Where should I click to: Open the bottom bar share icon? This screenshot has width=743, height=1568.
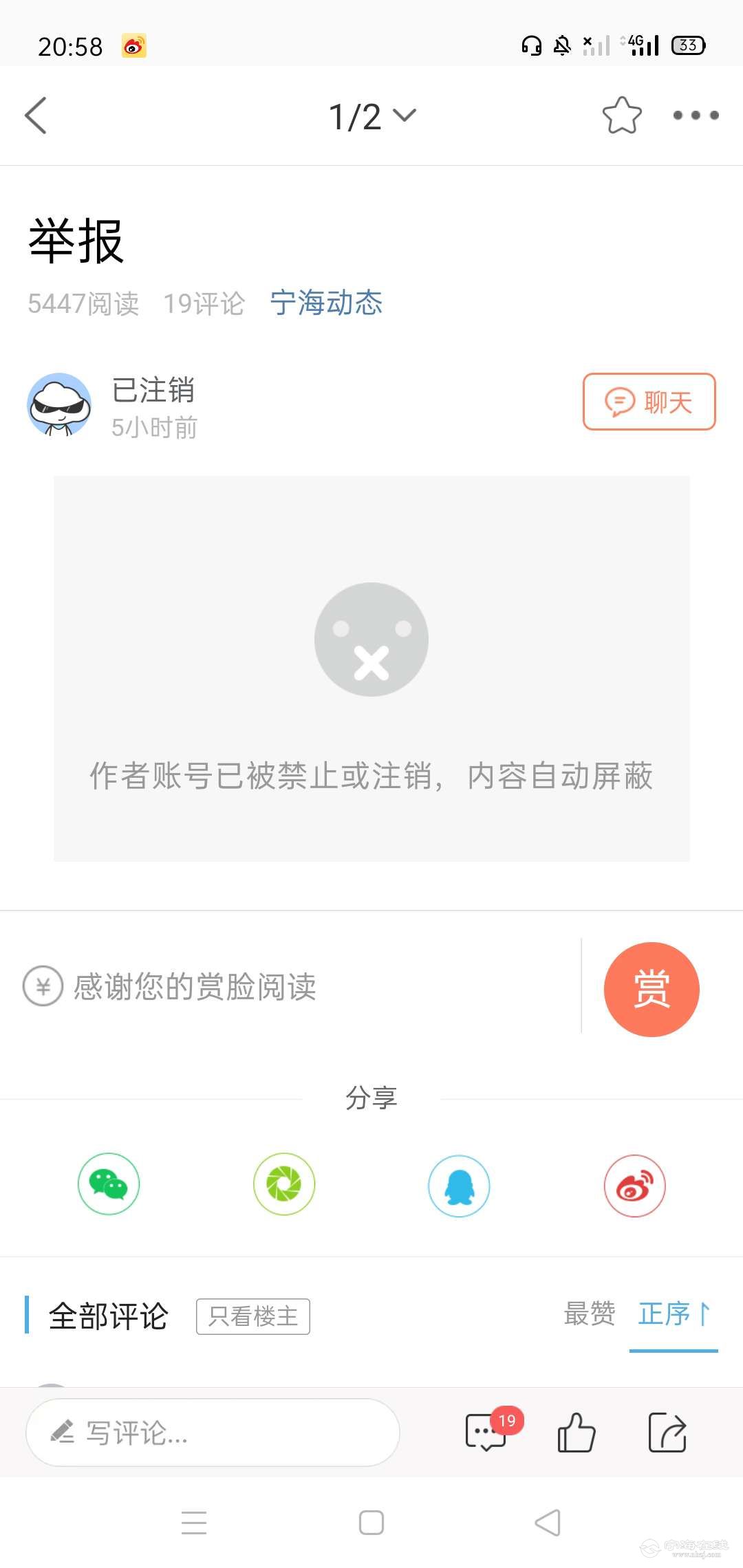(667, 1433)
